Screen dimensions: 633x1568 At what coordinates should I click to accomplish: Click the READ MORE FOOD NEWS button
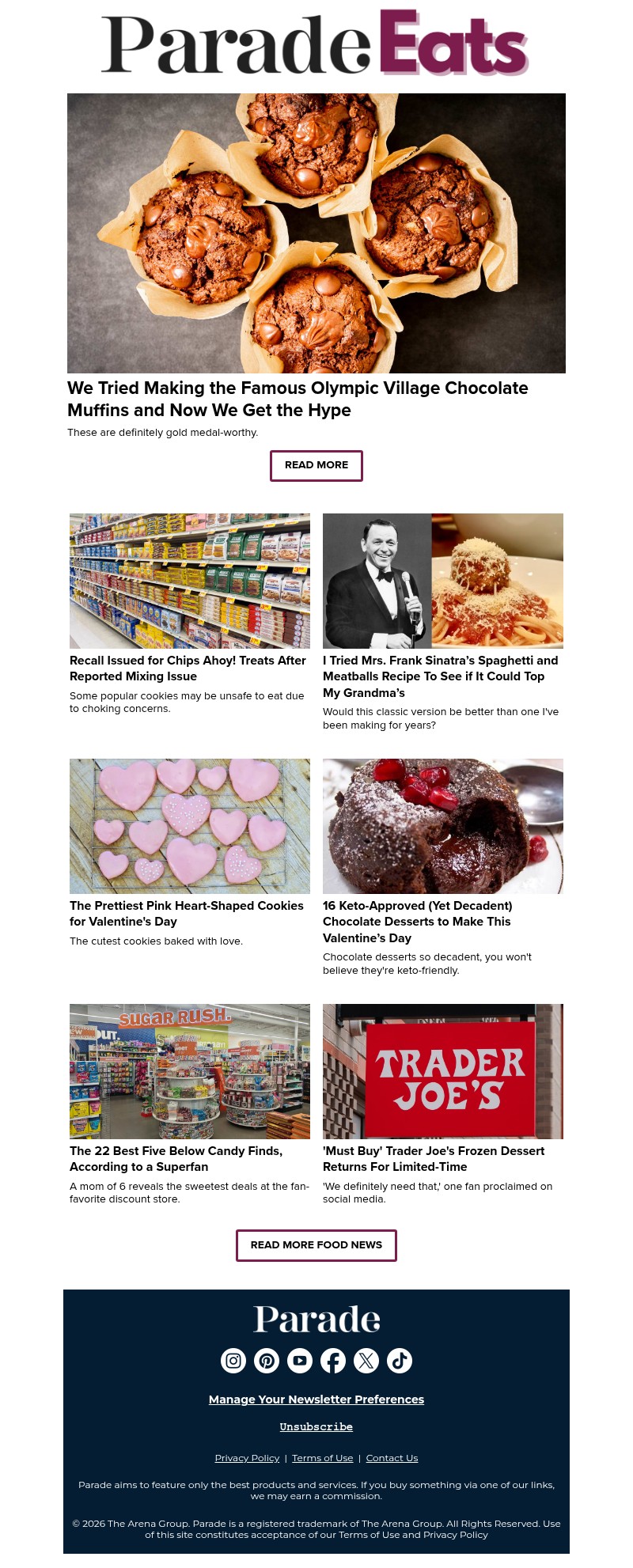coord(316,1244)
